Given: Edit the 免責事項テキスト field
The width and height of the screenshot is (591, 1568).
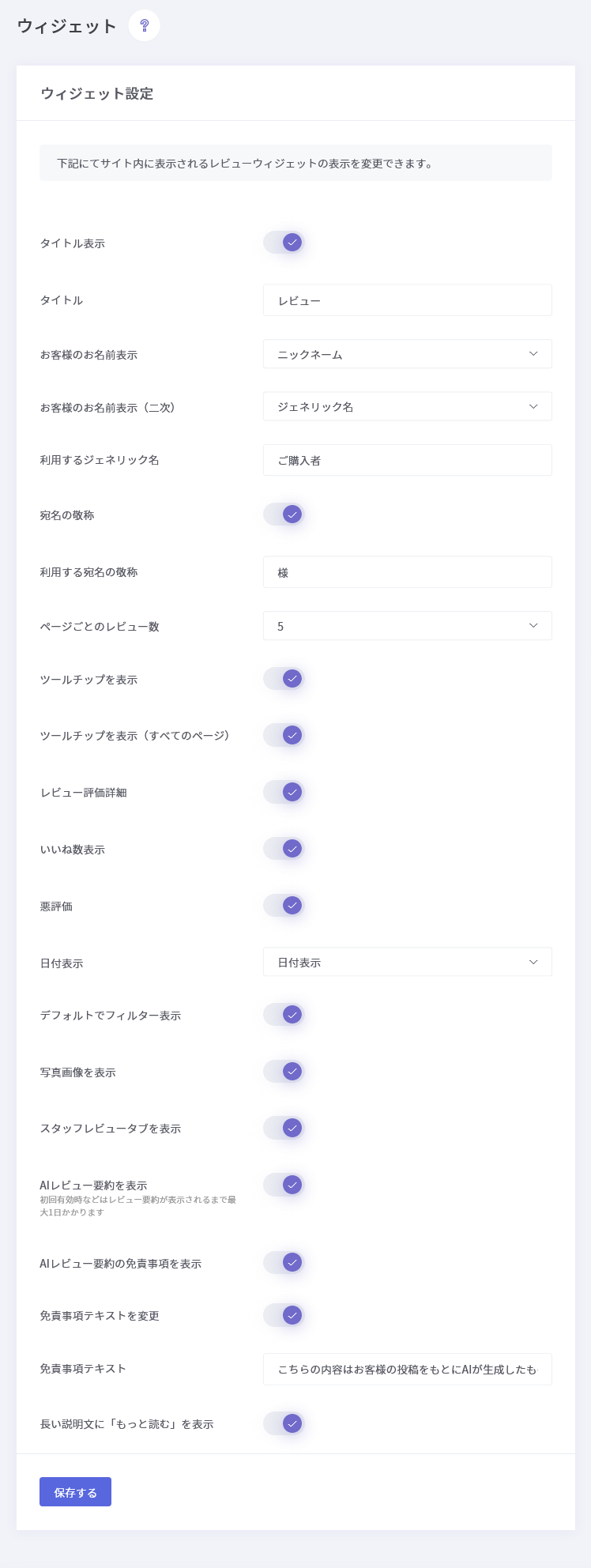Looking at the screenshot, I should click(x=407, y=1369).
